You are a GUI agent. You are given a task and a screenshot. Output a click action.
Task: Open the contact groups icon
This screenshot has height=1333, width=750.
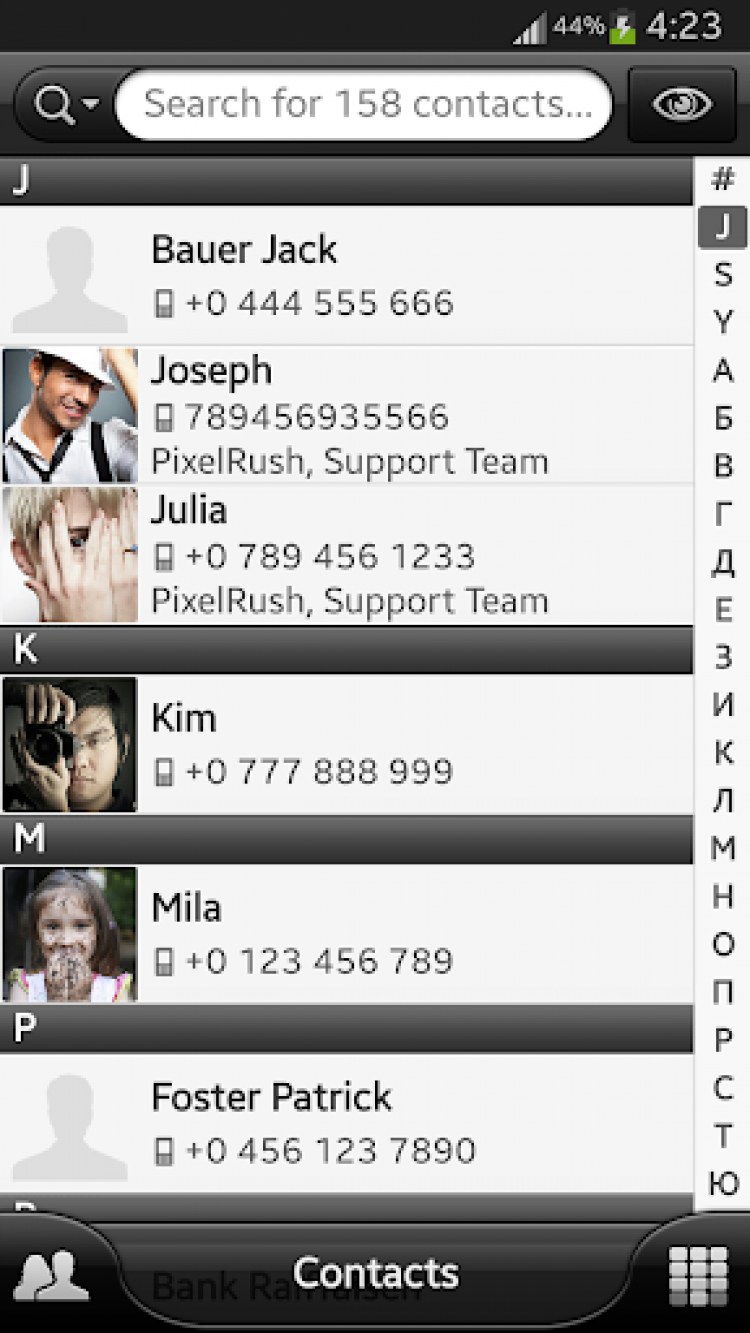pos(50,1276)
